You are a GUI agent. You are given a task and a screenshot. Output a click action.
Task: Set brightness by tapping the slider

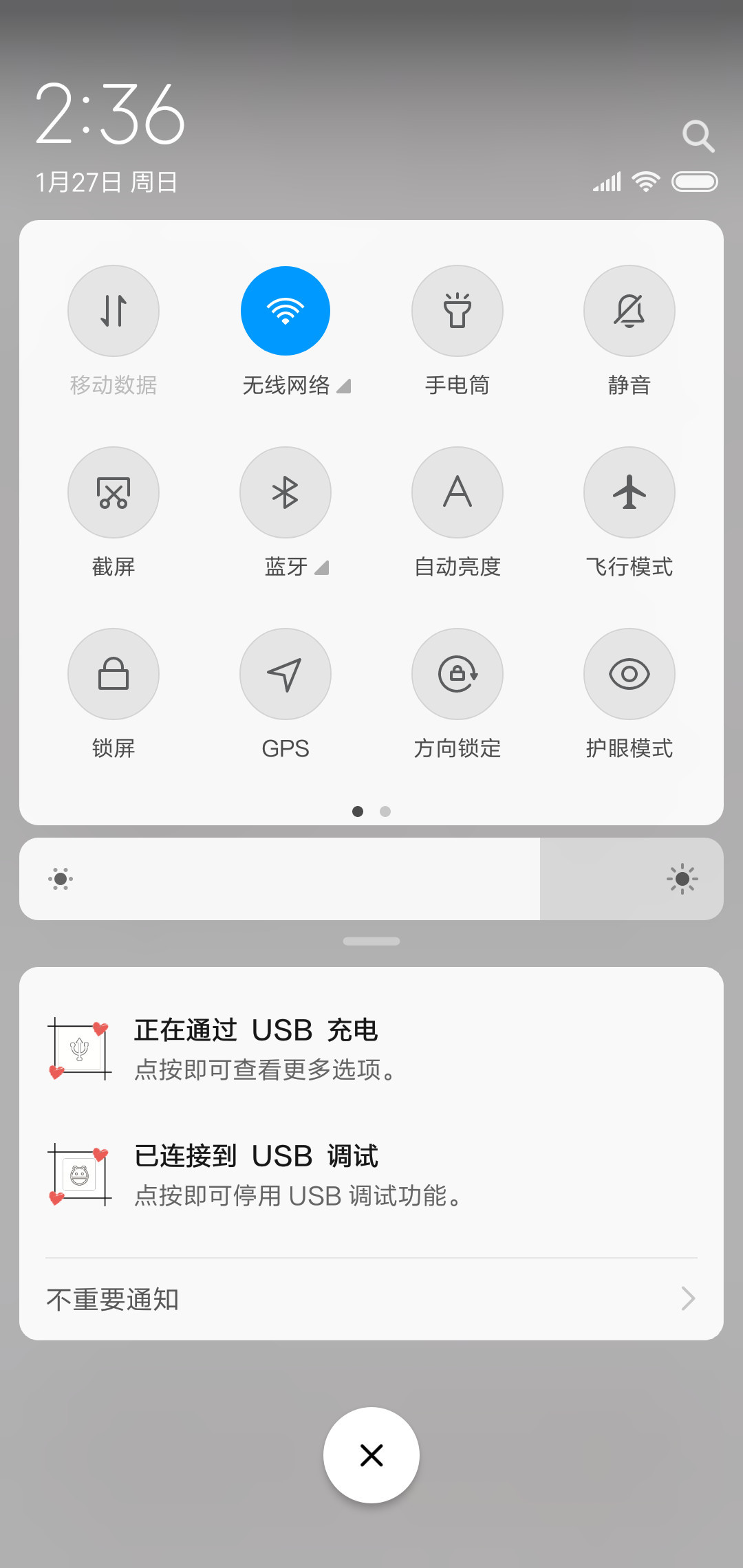click(371, 879)
